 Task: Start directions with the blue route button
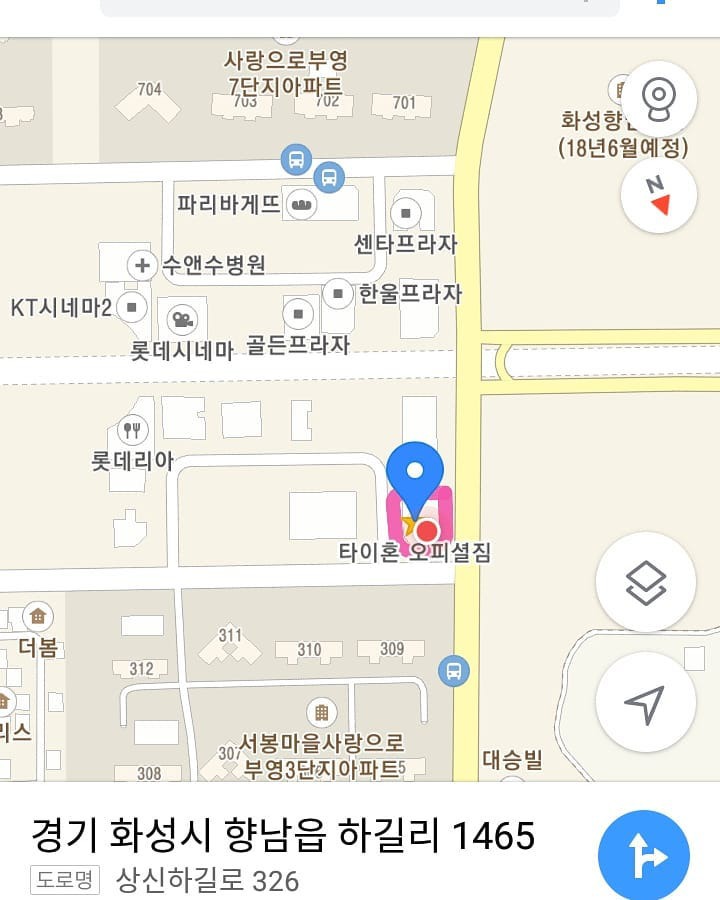click(x=644, y=855)
